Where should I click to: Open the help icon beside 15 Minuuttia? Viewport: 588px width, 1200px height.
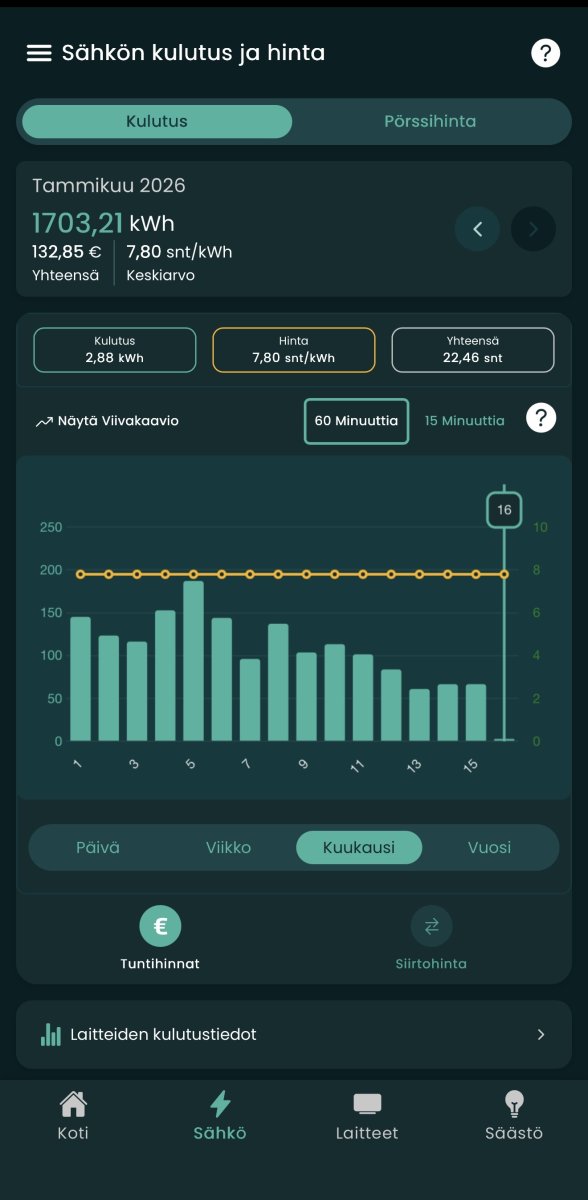(541, 418)
